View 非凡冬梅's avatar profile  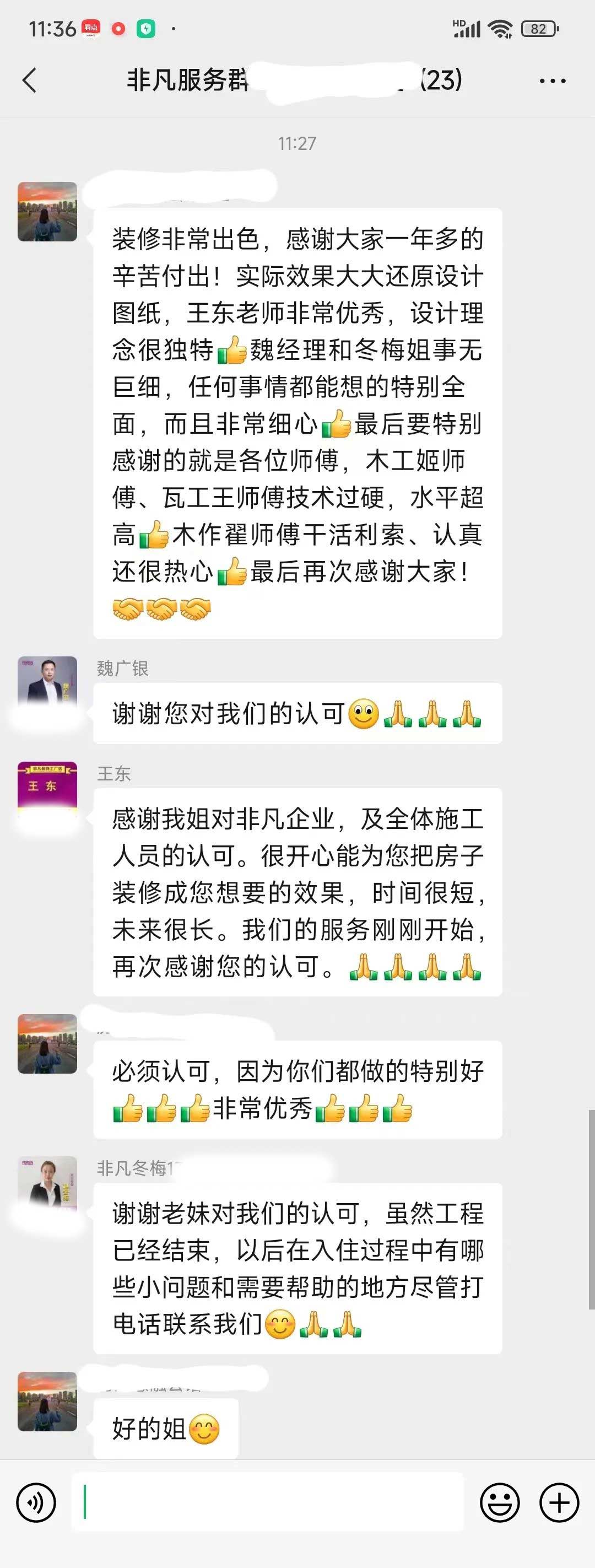point(47,1184)
